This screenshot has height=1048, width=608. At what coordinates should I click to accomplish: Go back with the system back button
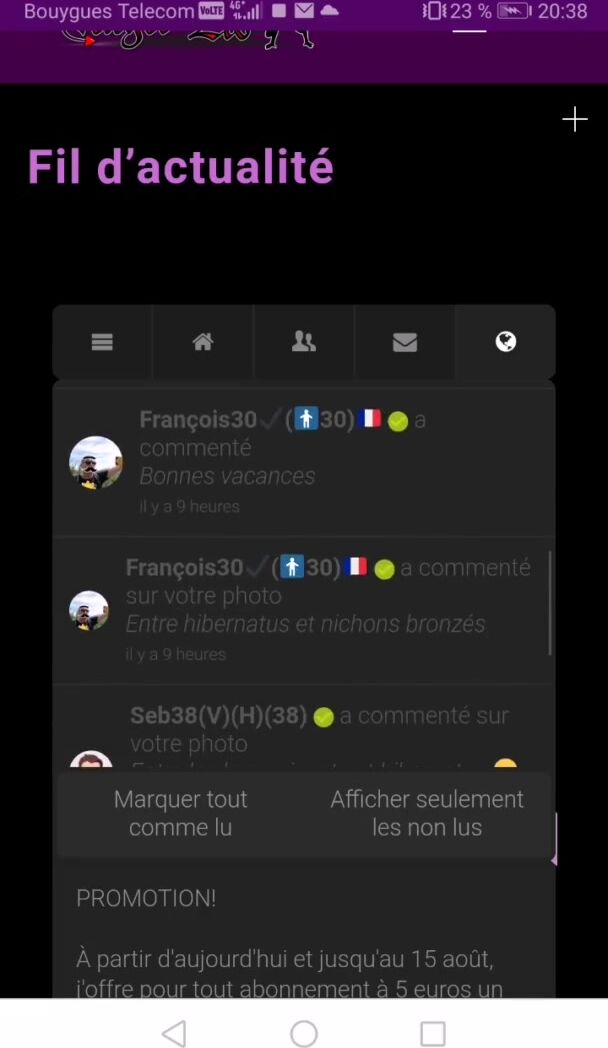174,1033
